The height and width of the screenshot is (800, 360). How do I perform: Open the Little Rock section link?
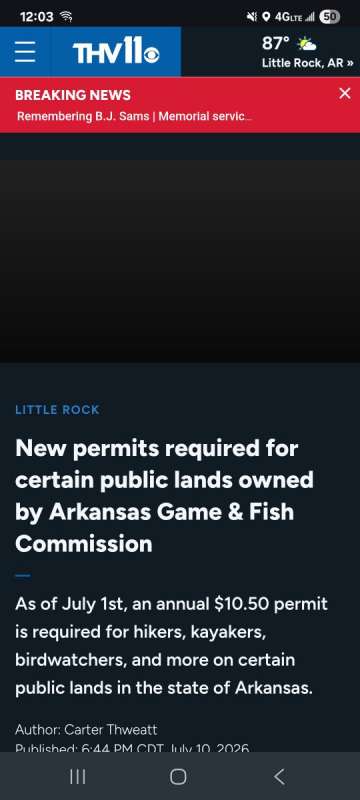[57, 410]
